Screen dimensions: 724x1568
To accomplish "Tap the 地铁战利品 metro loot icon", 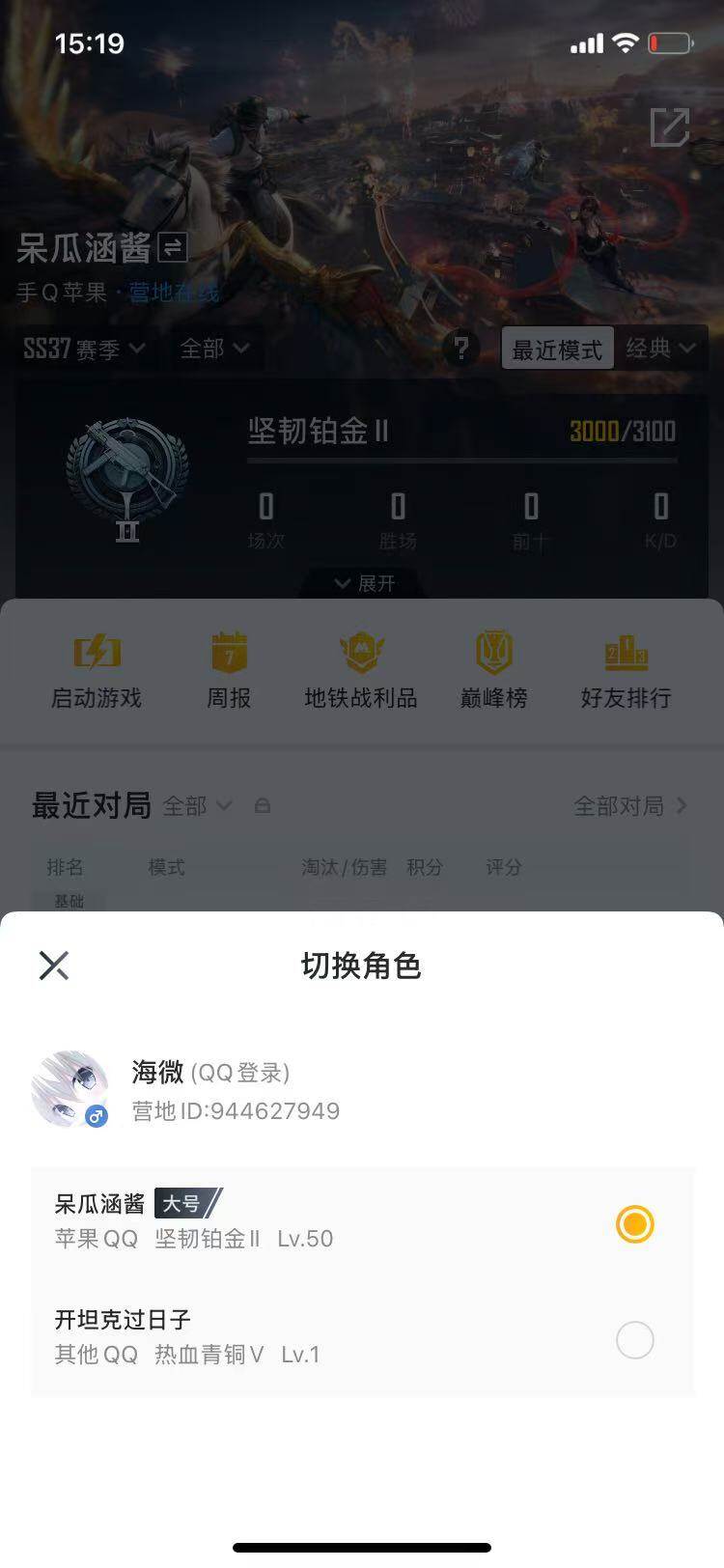I will pos(361,669).
